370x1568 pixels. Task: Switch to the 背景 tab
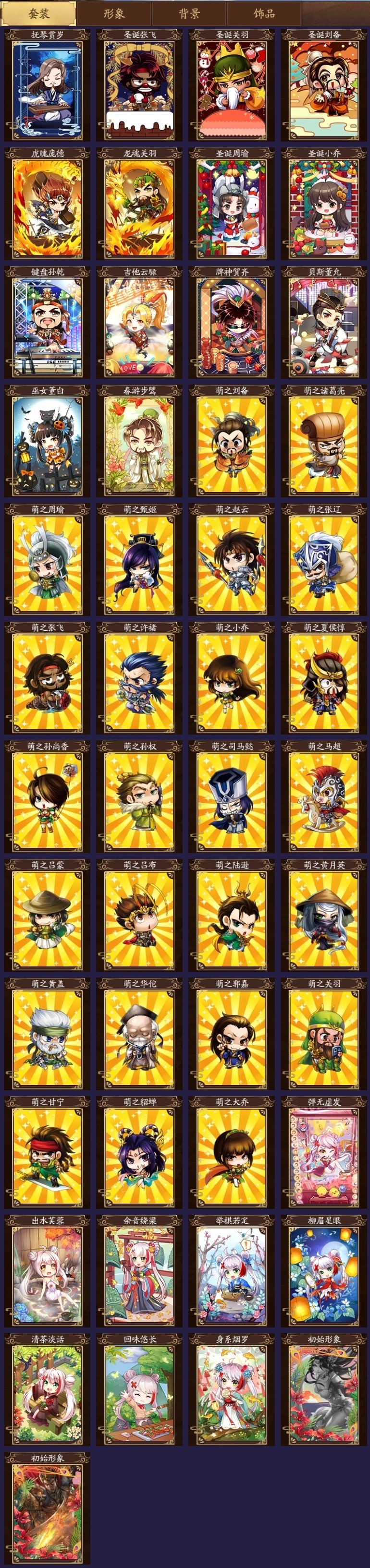tap(189, 13)
